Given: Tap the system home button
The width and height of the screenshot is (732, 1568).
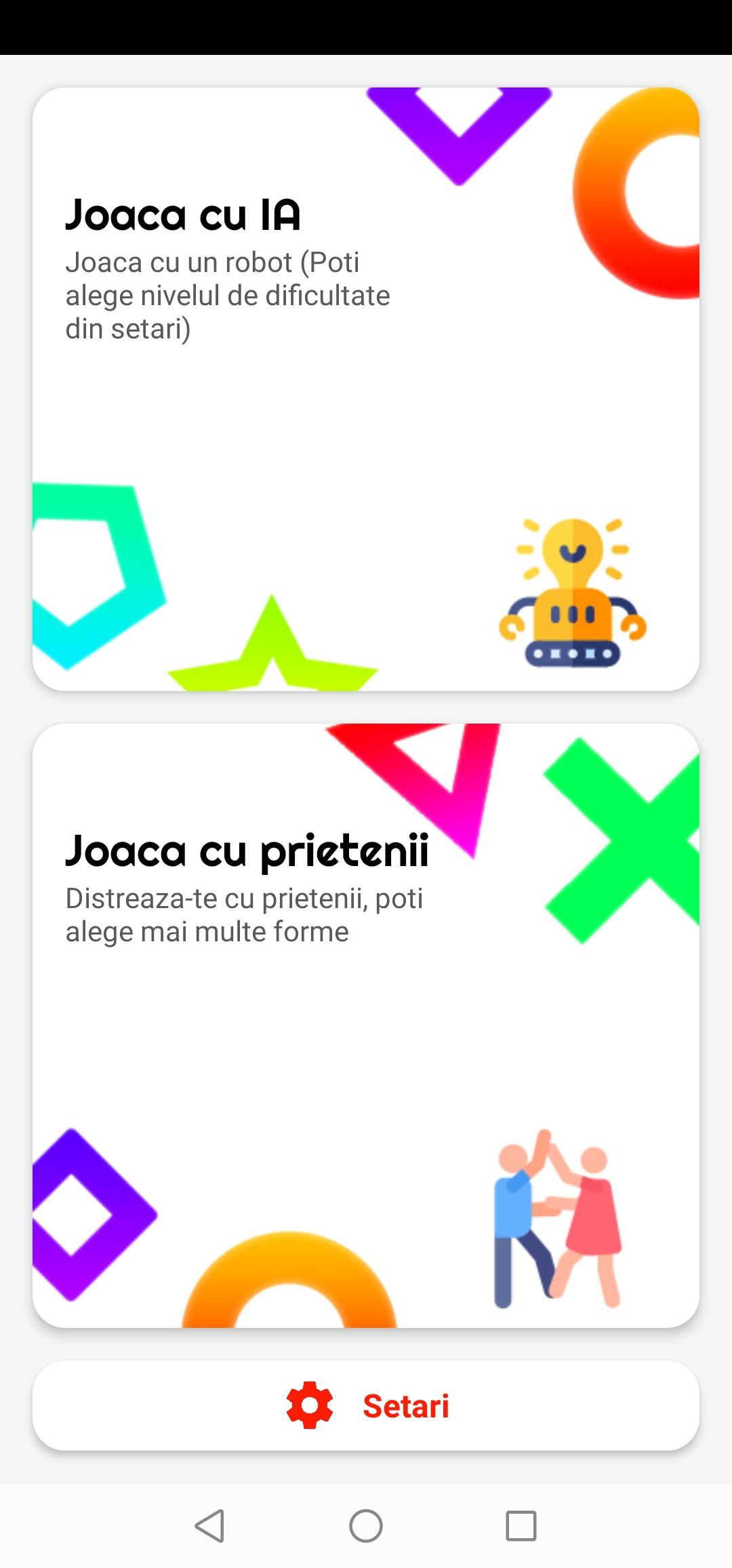Looking at the screenshot, I should coord(366,1526).
